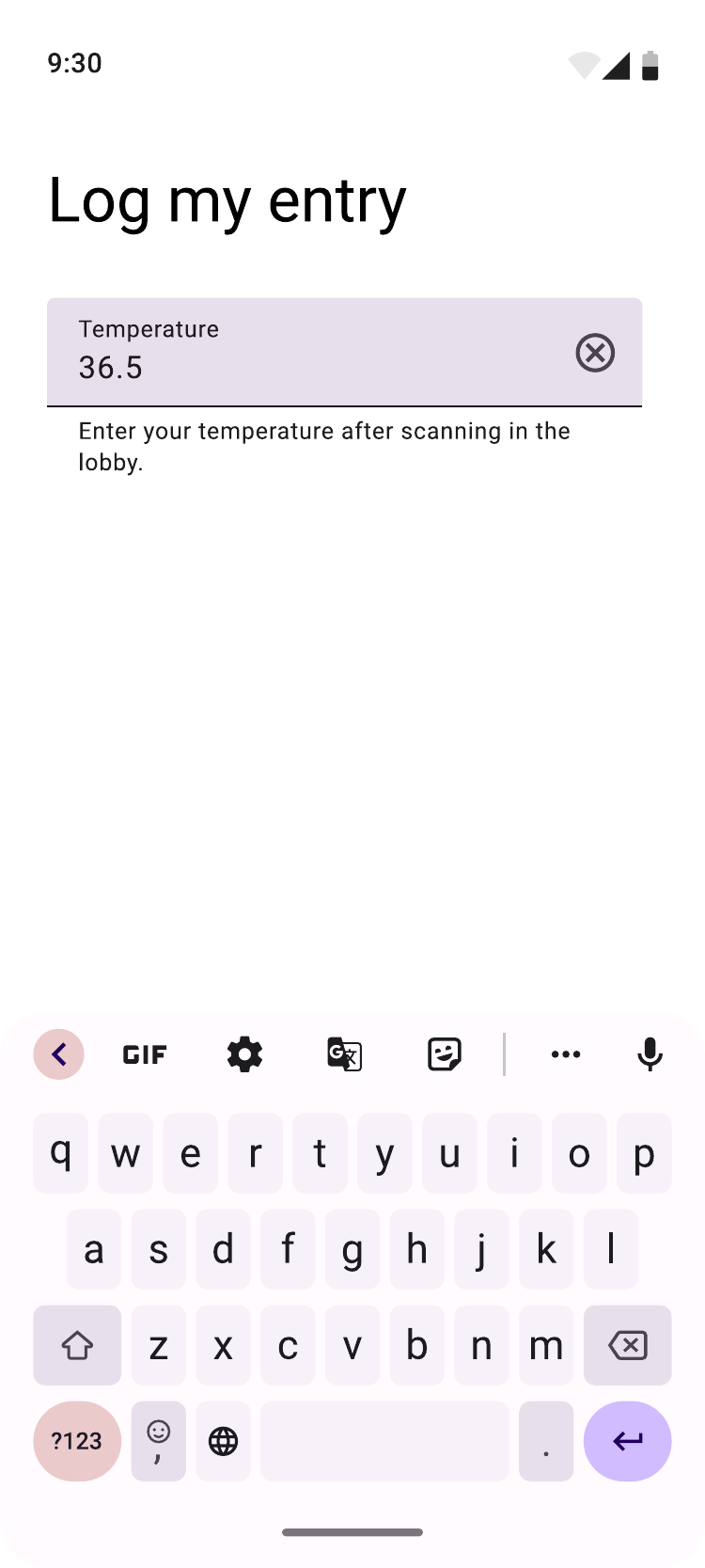Tap the keyboard backspace key
Screen dimensions: 705x1568
click(x=627, y=1345)
